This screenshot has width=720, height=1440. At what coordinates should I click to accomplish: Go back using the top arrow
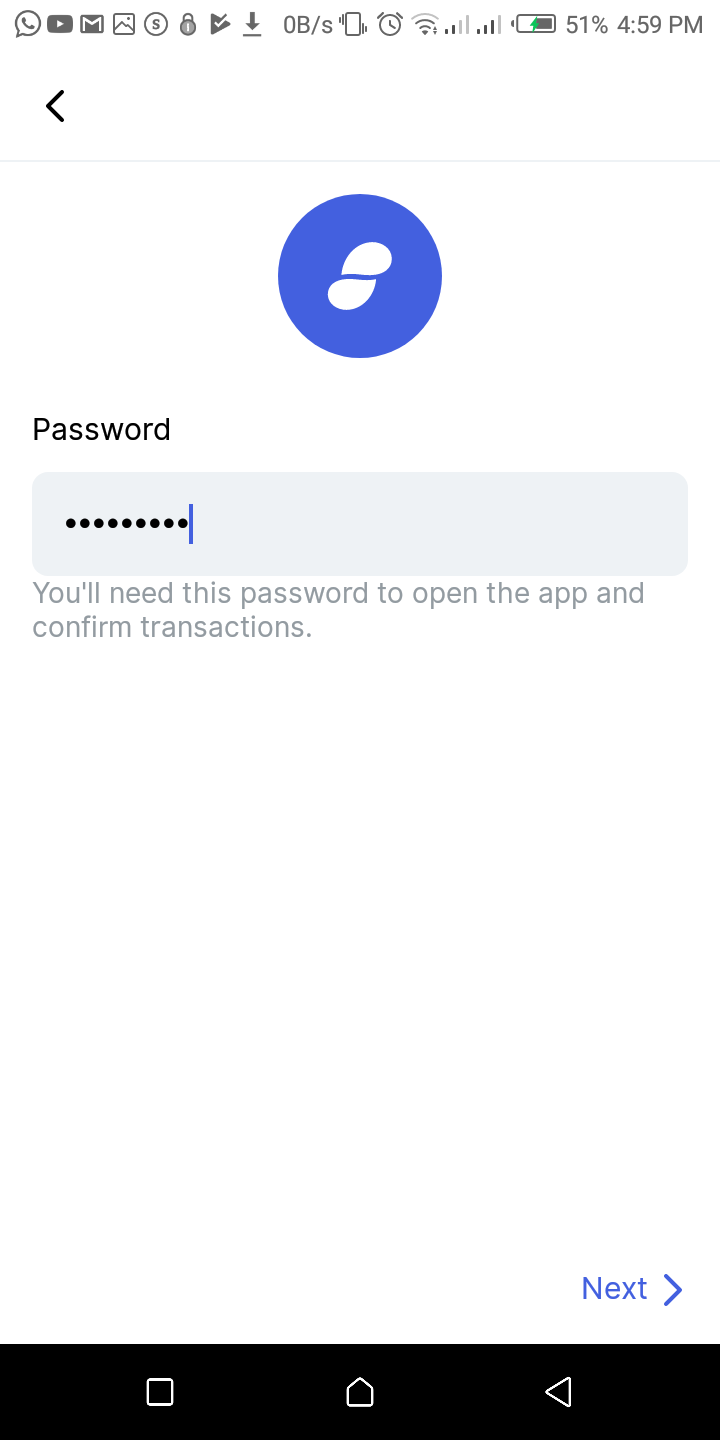[55, 106]
